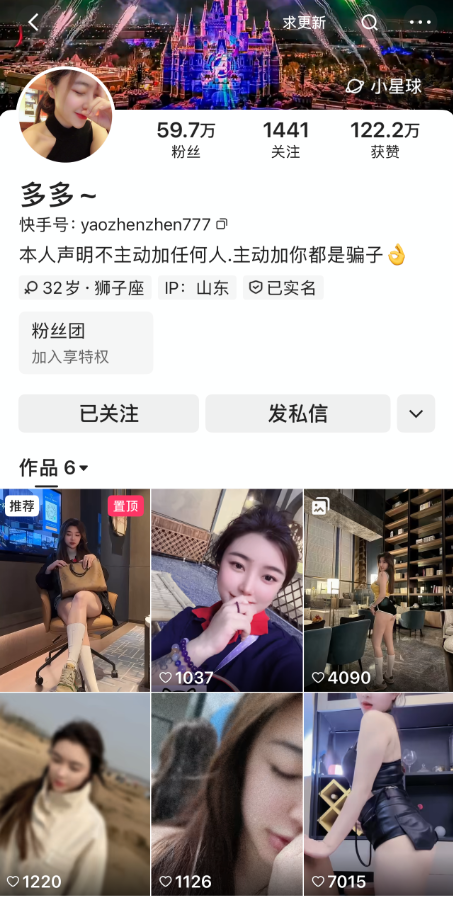Viewport: 453px width, 897px height.
Task: Open the photo post with 4090 likes
Action: click(x=378, y=590)
